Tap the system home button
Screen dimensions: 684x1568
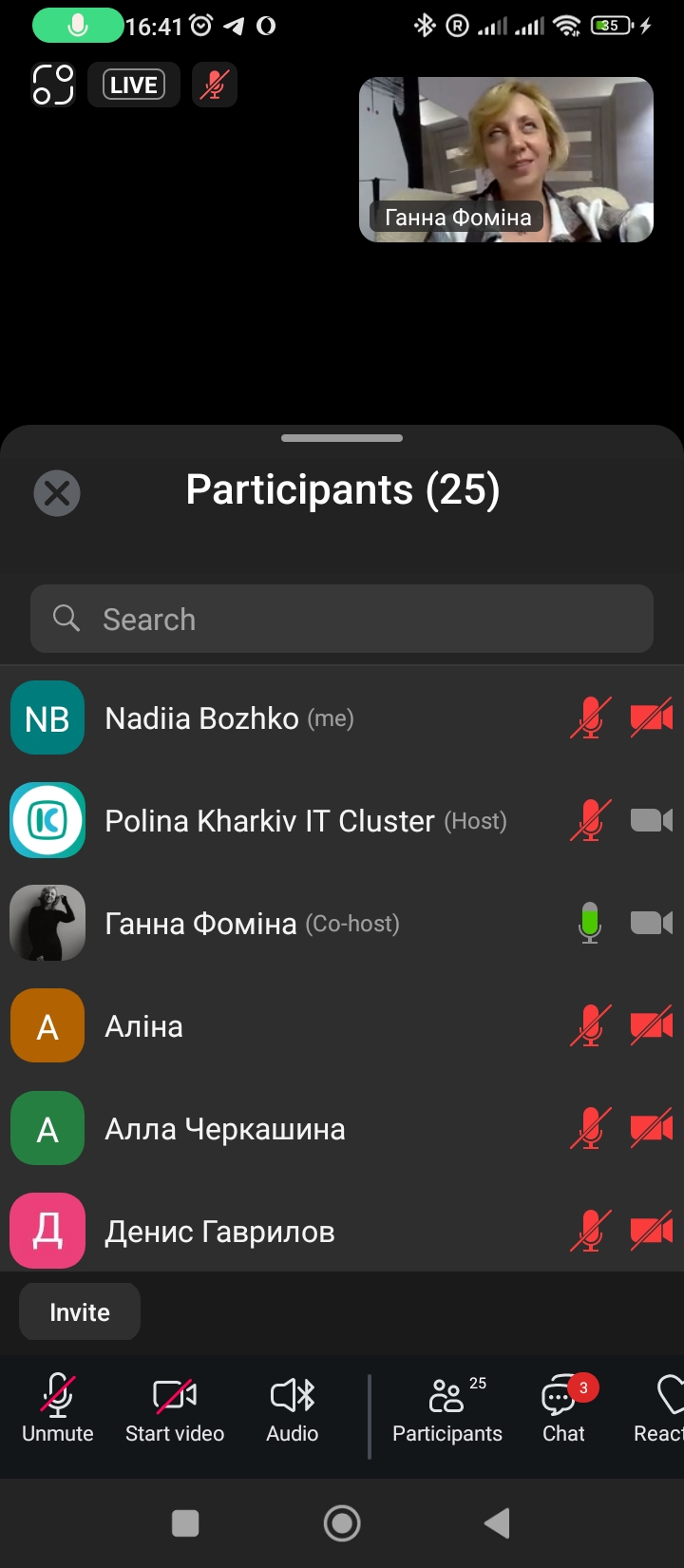coord(342,1523)
